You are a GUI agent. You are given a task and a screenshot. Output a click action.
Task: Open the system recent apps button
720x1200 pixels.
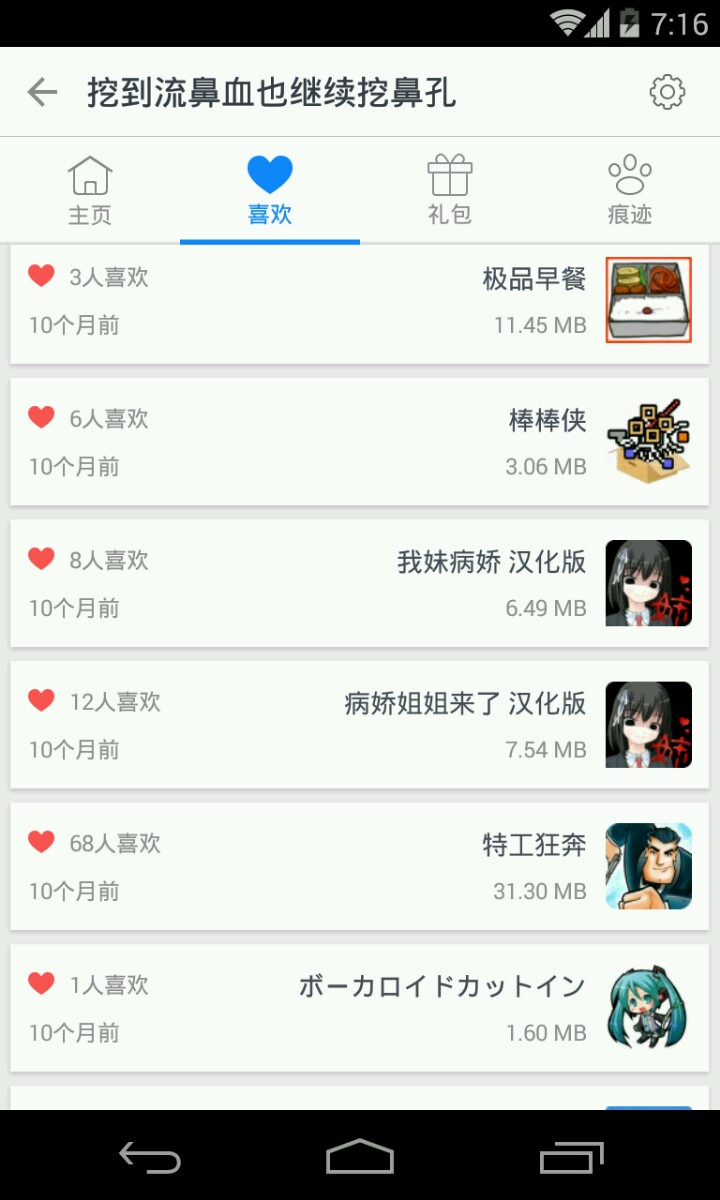click(571, 1157)
